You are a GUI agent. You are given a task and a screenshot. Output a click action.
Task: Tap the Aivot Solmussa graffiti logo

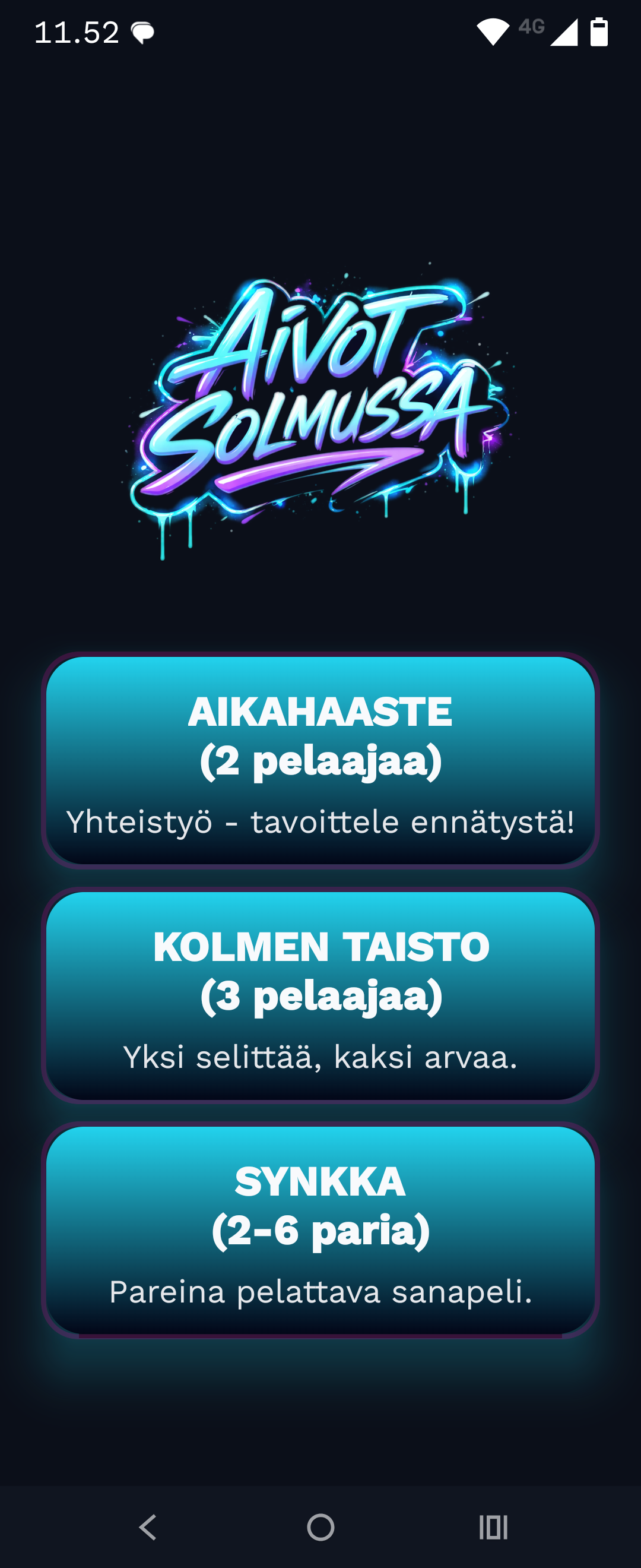pos(320,414)
